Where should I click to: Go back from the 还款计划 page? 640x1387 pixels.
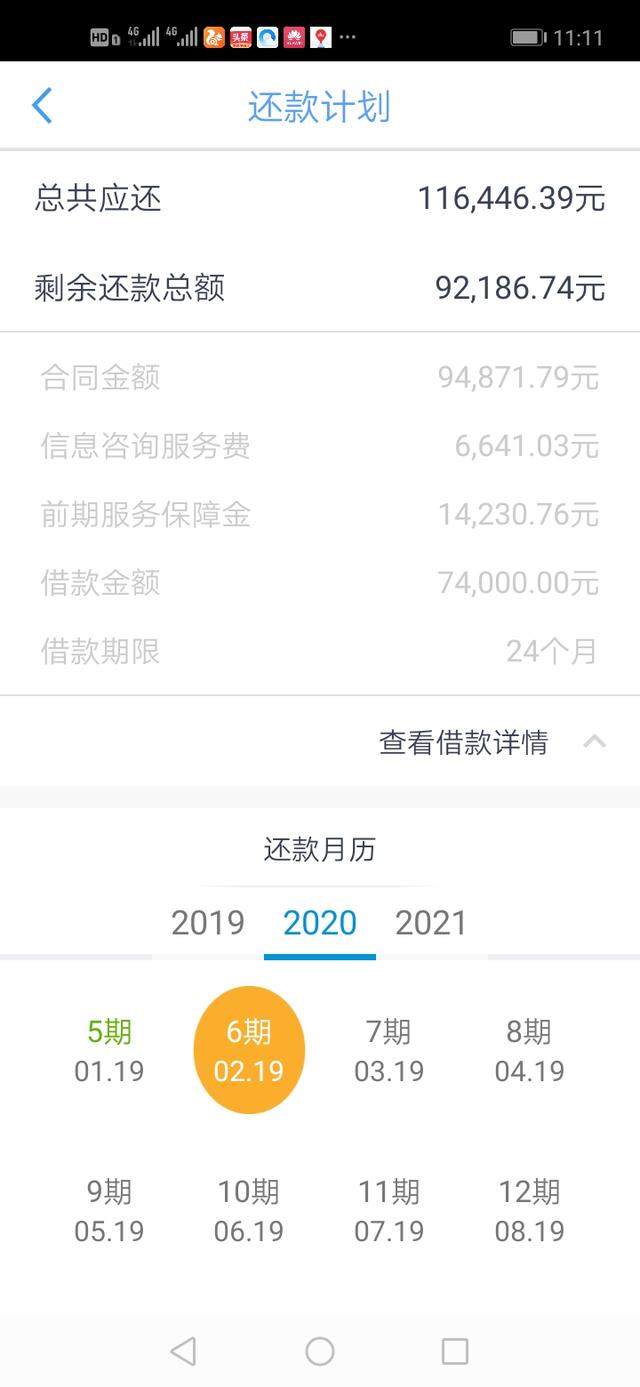click(x=42, y=106)
